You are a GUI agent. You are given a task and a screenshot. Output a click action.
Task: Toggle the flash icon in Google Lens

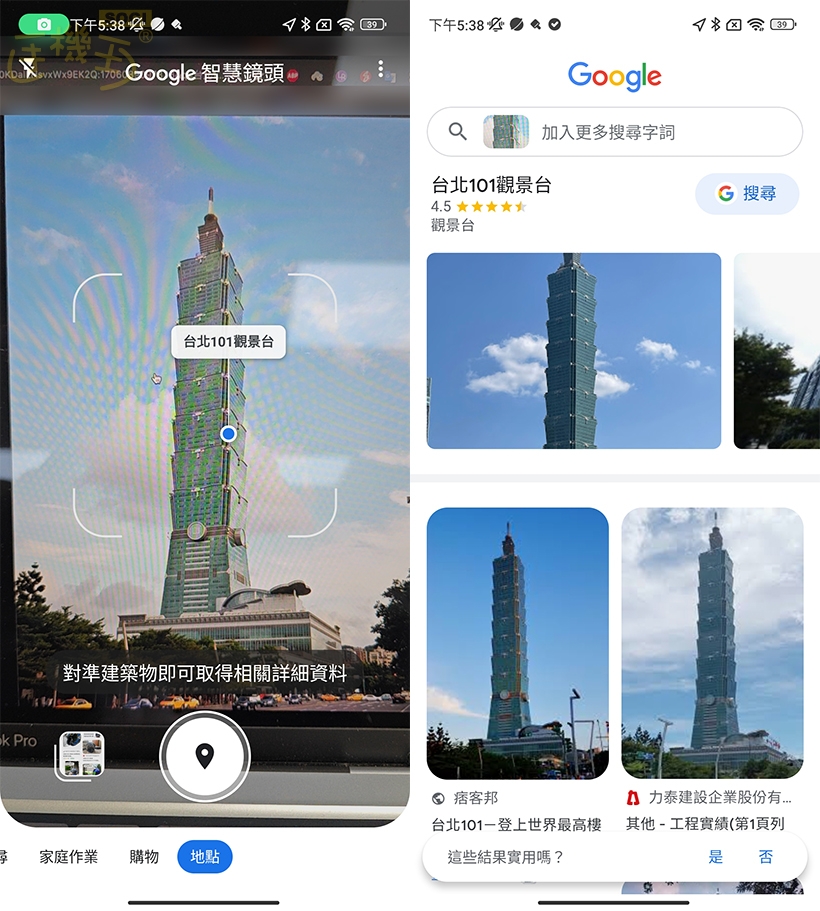pos(29,68)
